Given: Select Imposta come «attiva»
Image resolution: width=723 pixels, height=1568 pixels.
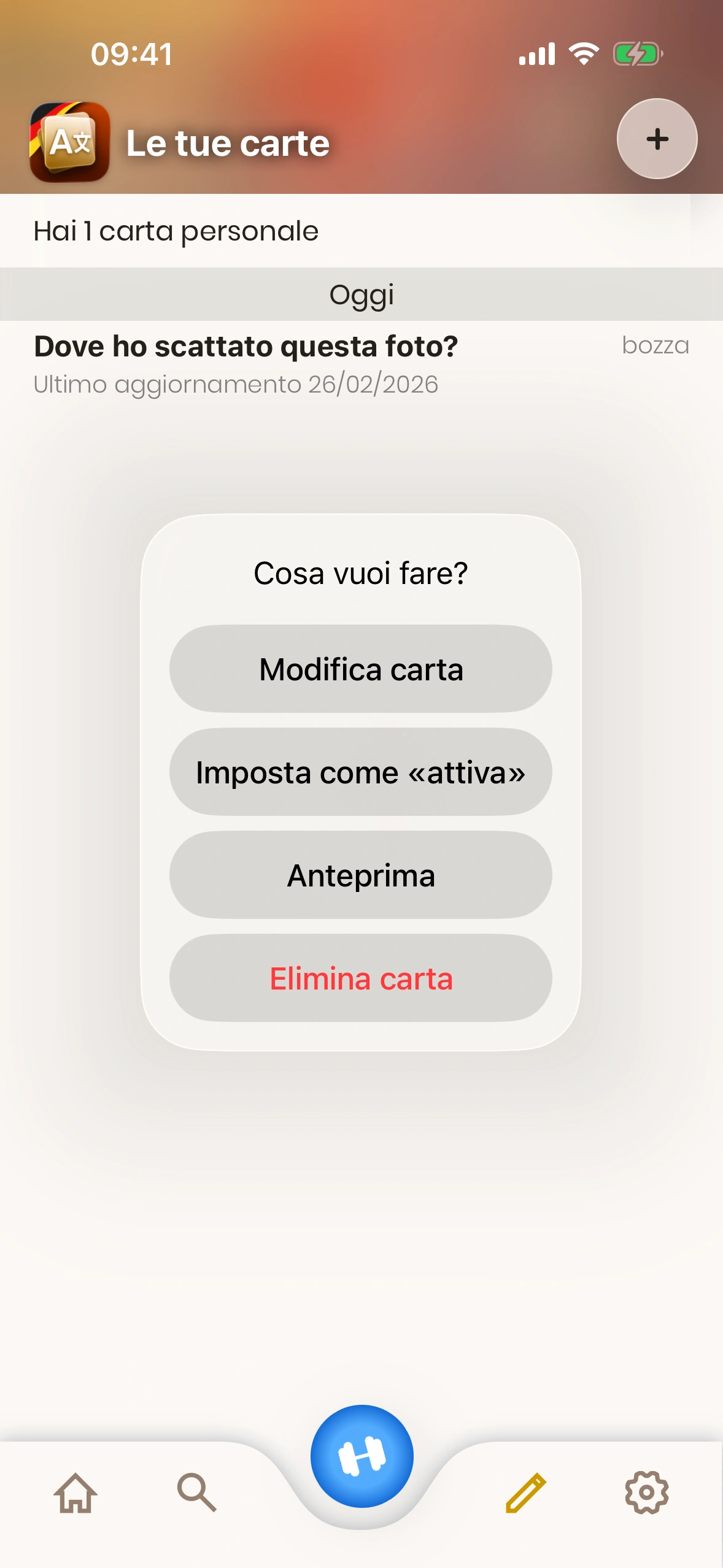Looking at the screenshot, I should point(361,772).
